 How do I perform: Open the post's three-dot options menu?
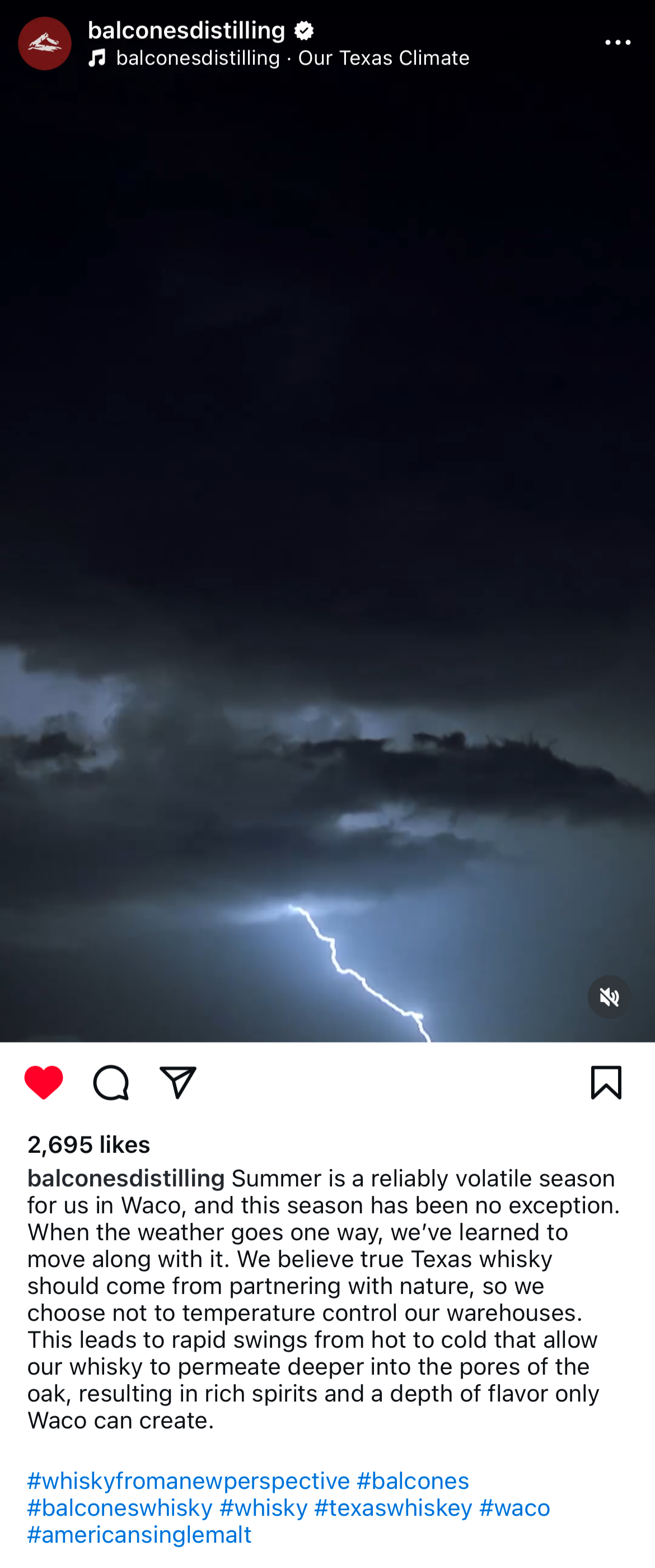point(617,43)
